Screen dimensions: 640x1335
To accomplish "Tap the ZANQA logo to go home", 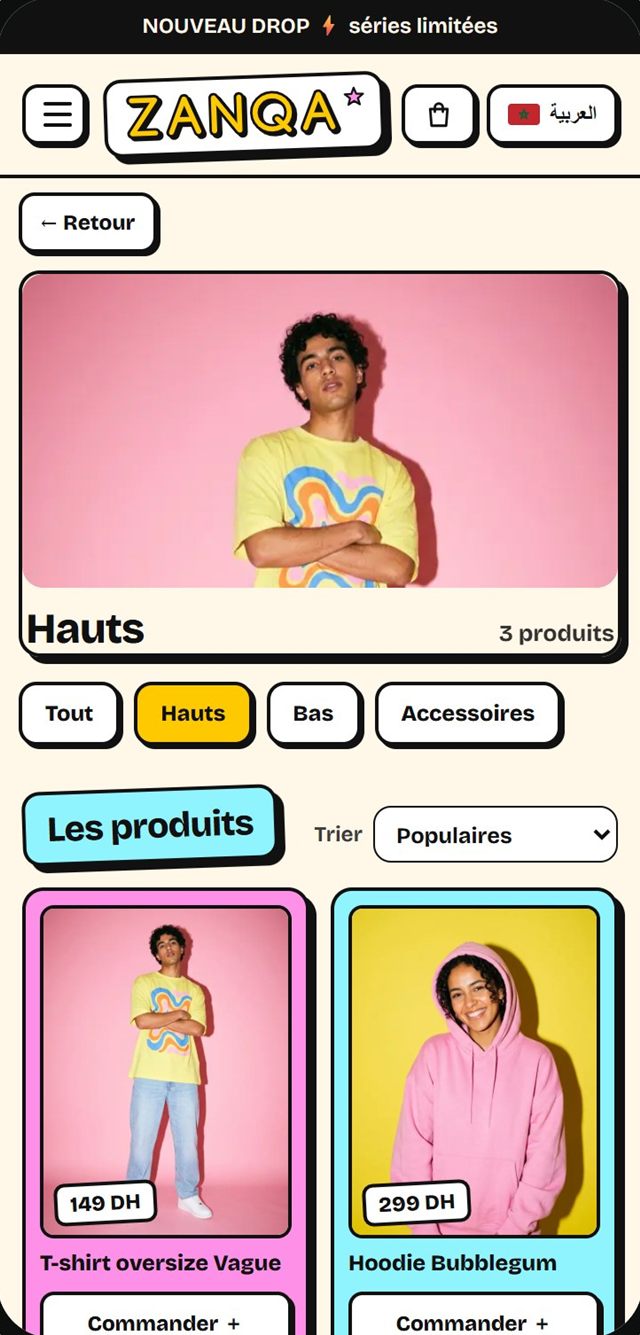I will 245,114.
